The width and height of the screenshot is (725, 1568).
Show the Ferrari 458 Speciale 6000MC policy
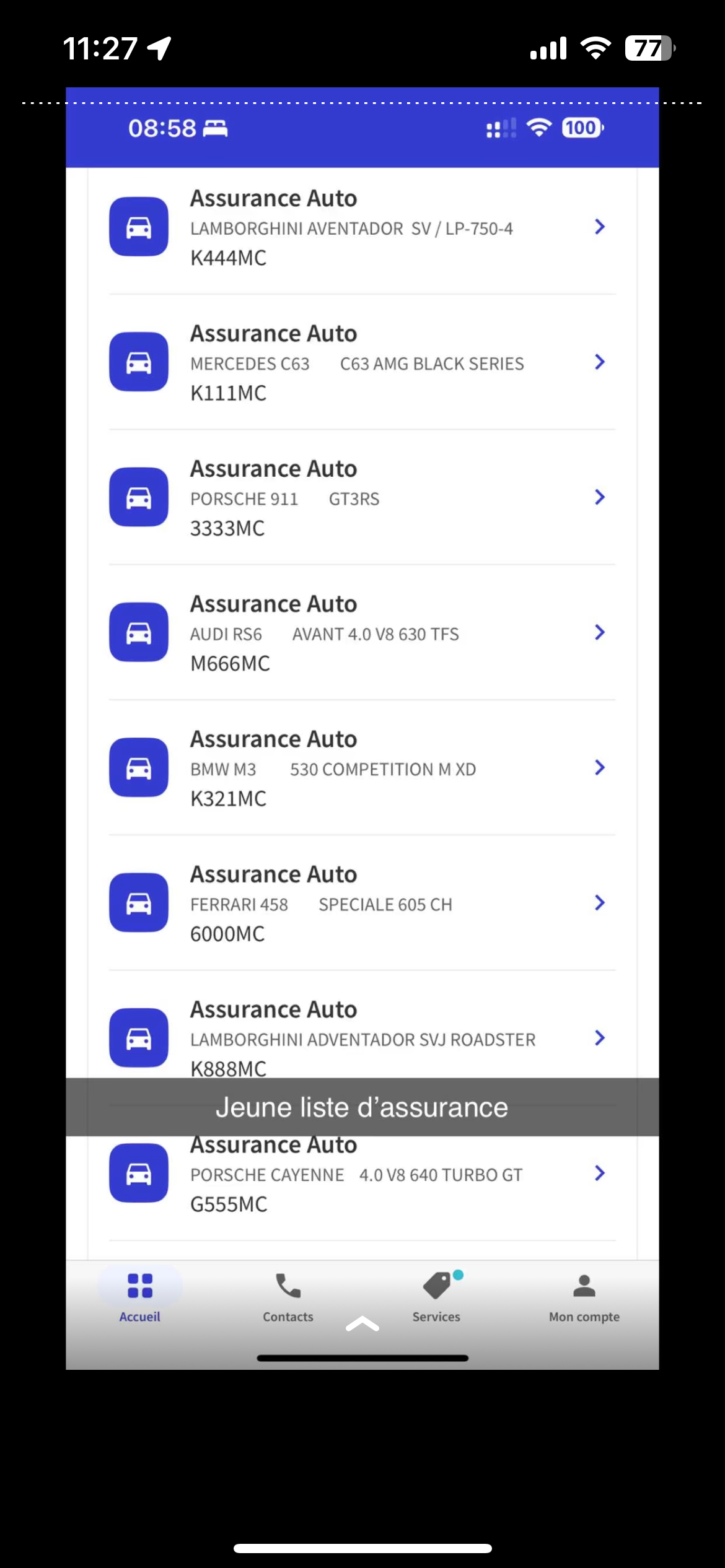pos(362,903)
